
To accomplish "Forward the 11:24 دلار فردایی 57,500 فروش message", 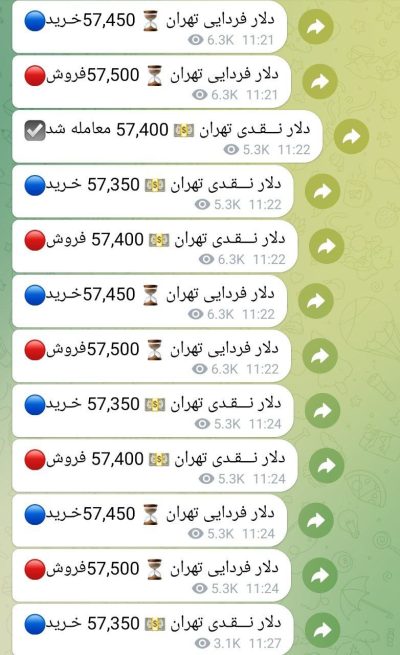I will (320, 575).
